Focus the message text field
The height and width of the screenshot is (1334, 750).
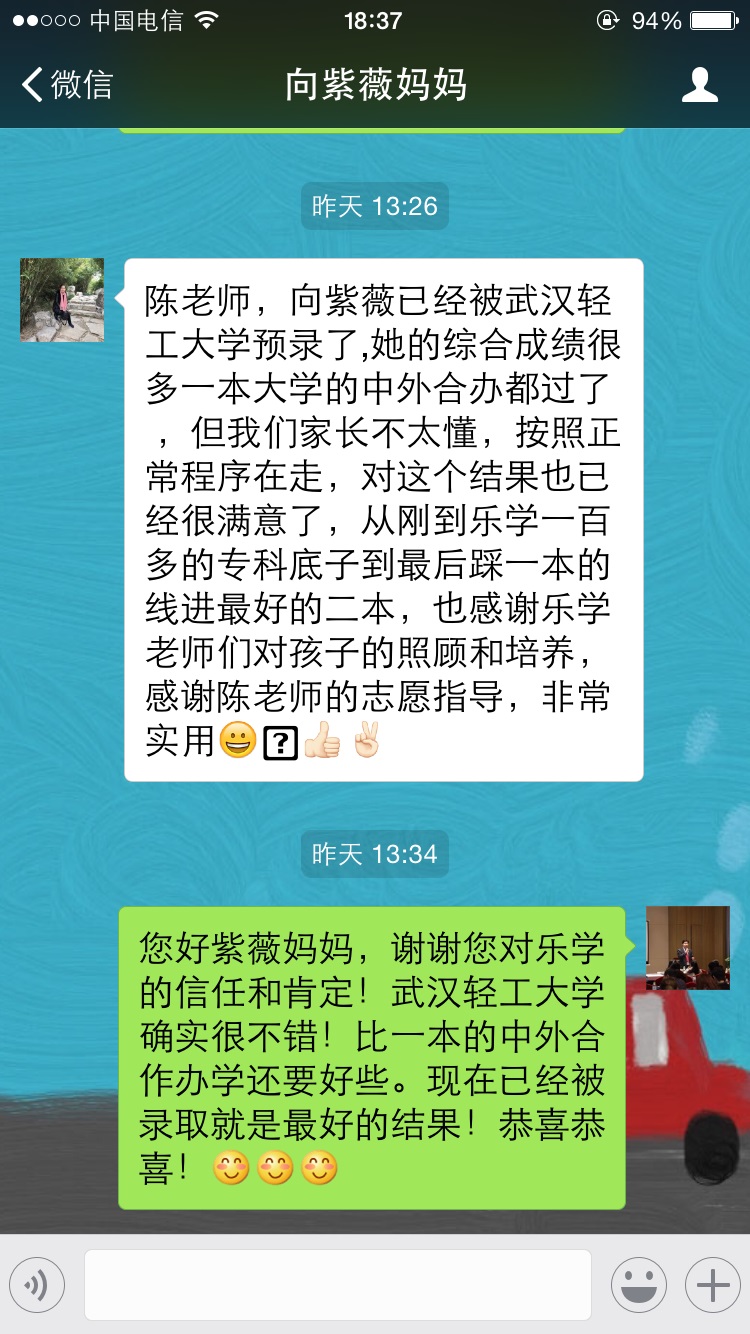click(337, 1285)
